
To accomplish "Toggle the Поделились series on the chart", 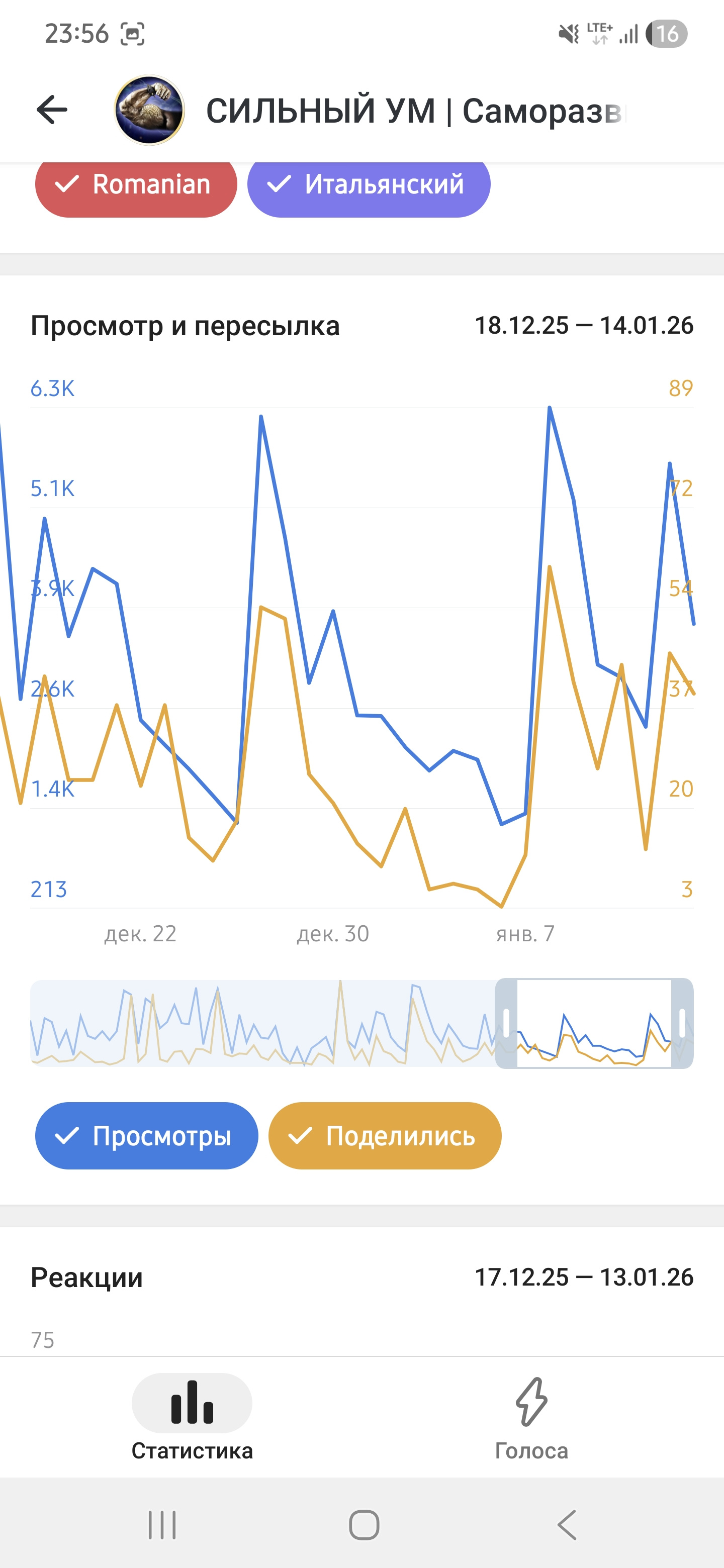I will coord(385,1136).
